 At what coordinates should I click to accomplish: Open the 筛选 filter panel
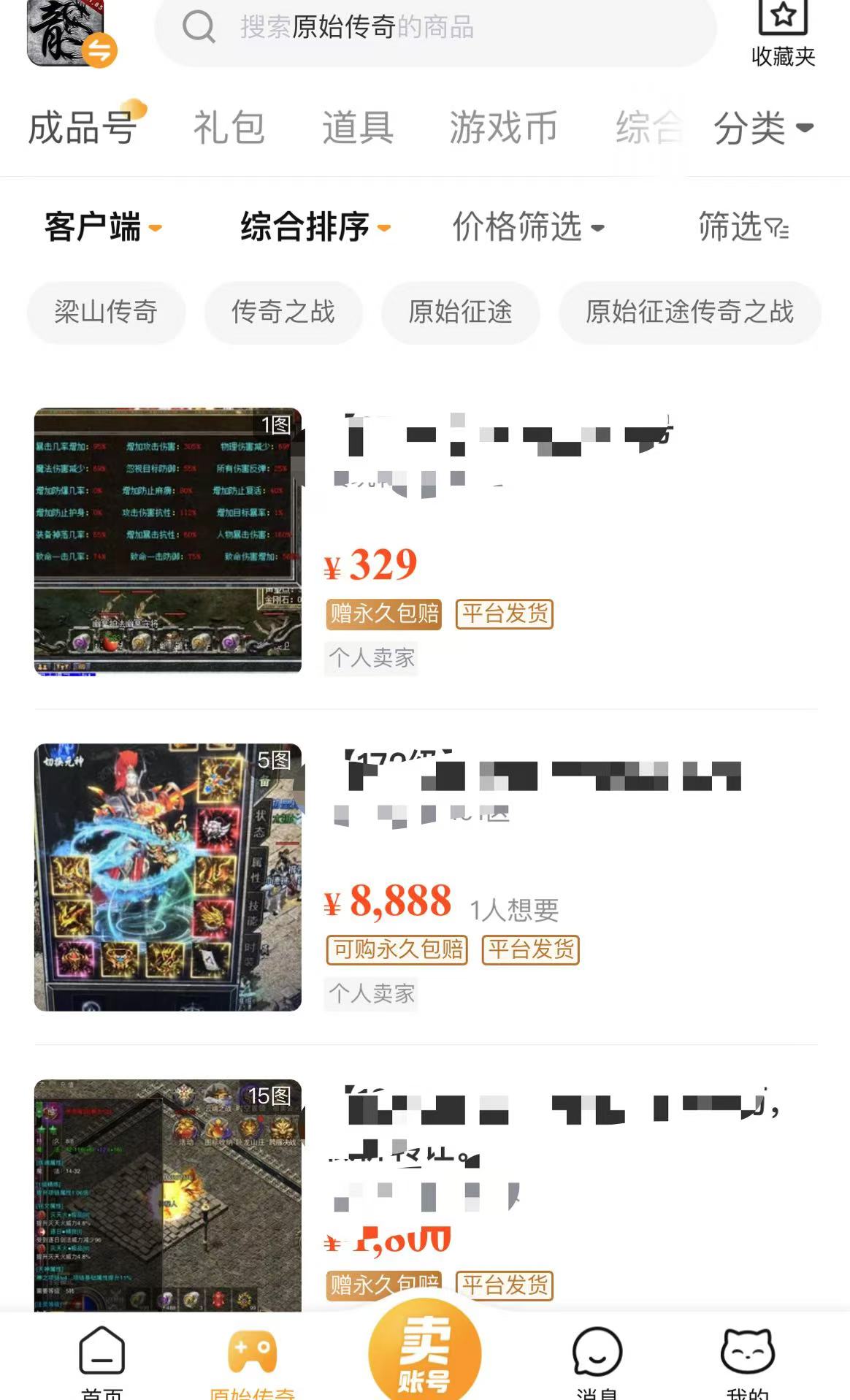[x=743, y=227]
